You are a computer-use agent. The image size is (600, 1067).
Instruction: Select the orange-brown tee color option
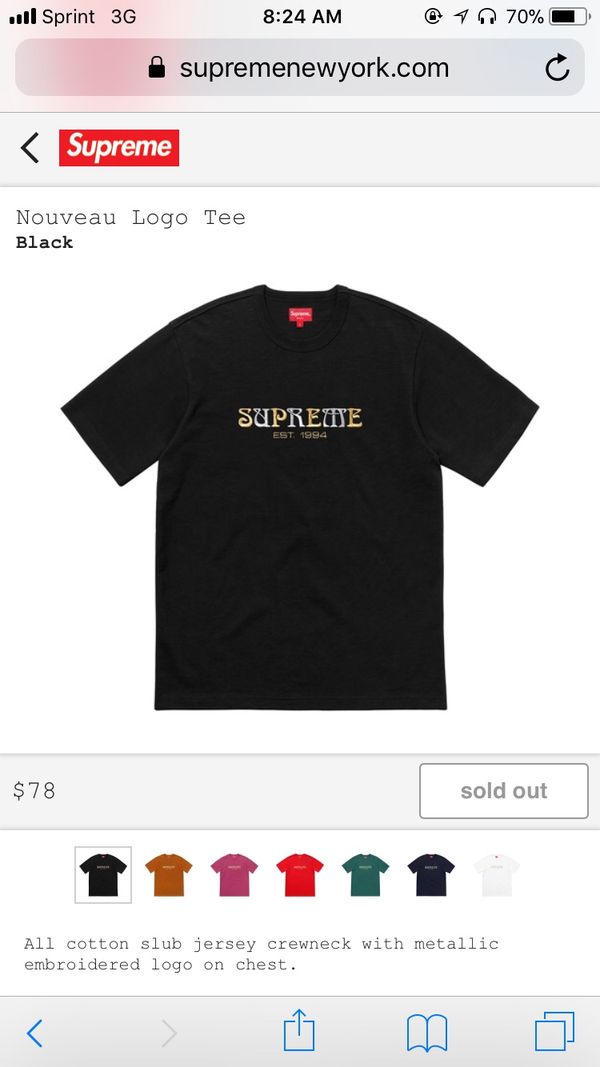click(169, 874)
